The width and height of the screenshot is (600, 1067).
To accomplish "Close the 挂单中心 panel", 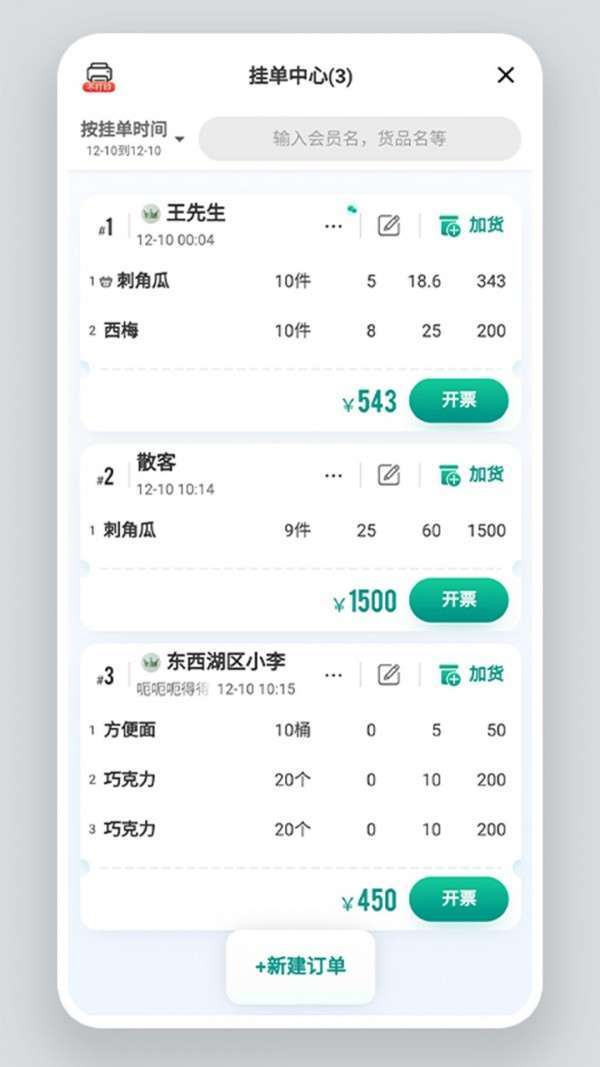I will [x=506, y=75].
